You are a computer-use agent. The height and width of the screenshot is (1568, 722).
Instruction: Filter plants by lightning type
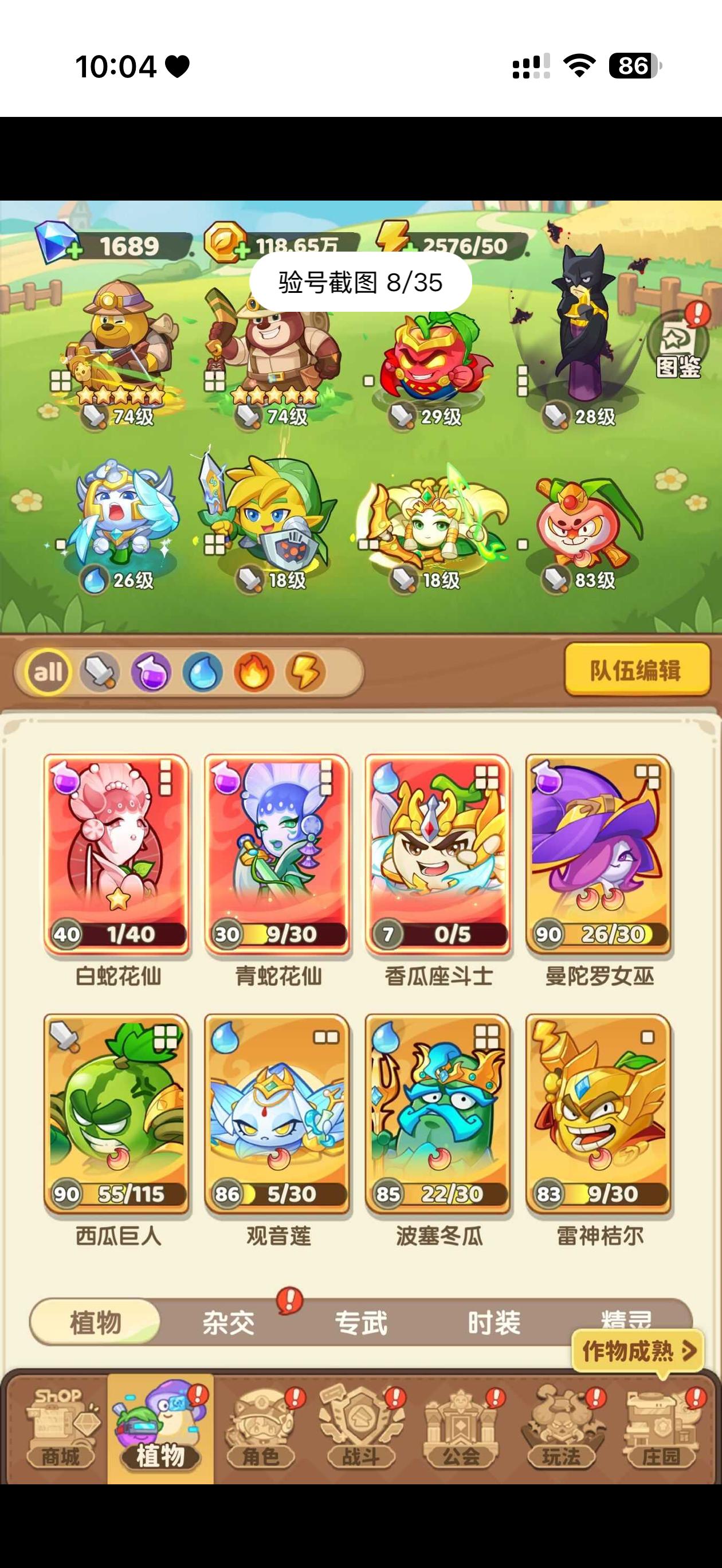[305, 673]
